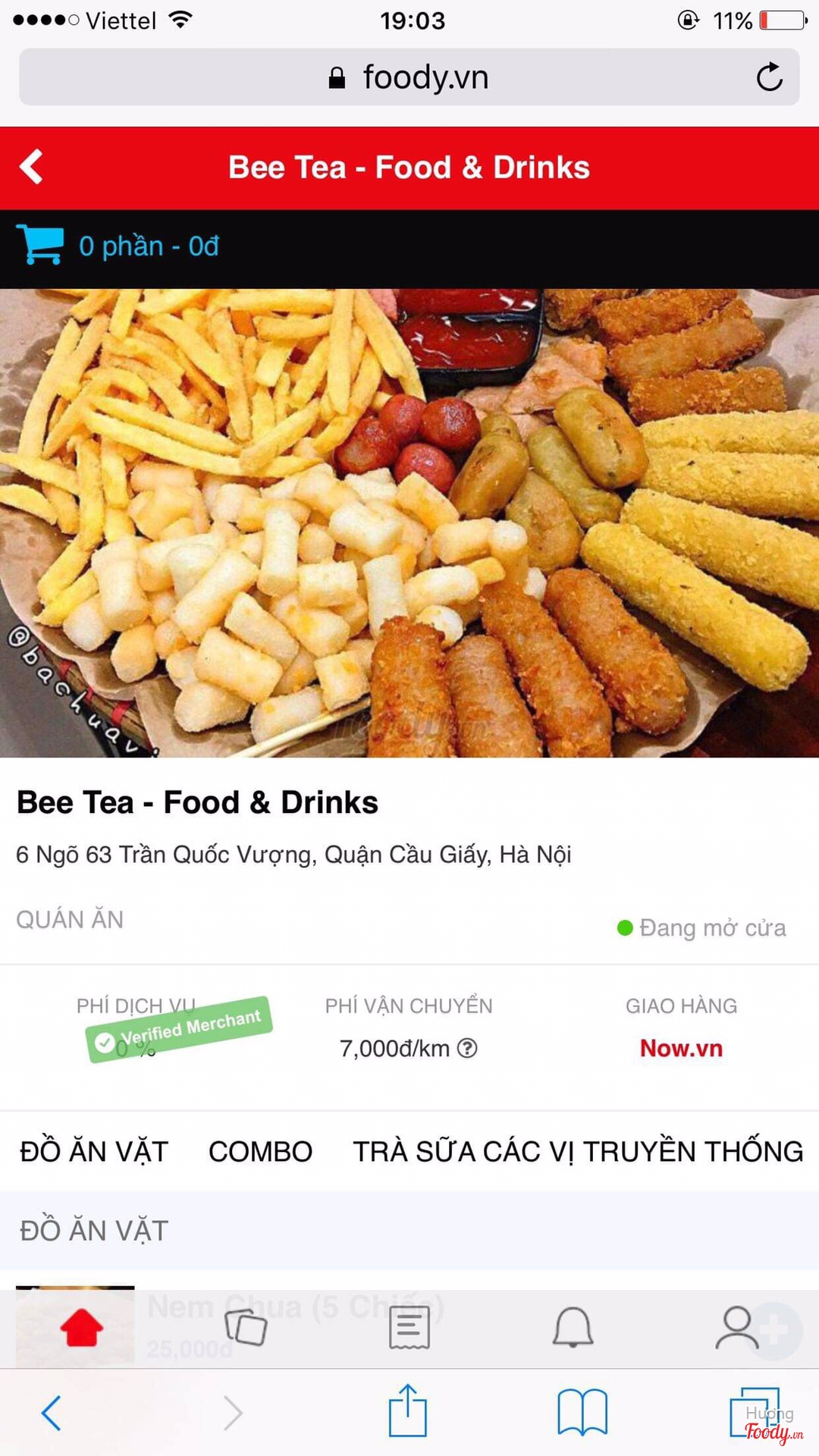Show shipping fee info help icon

point(468,1048)
